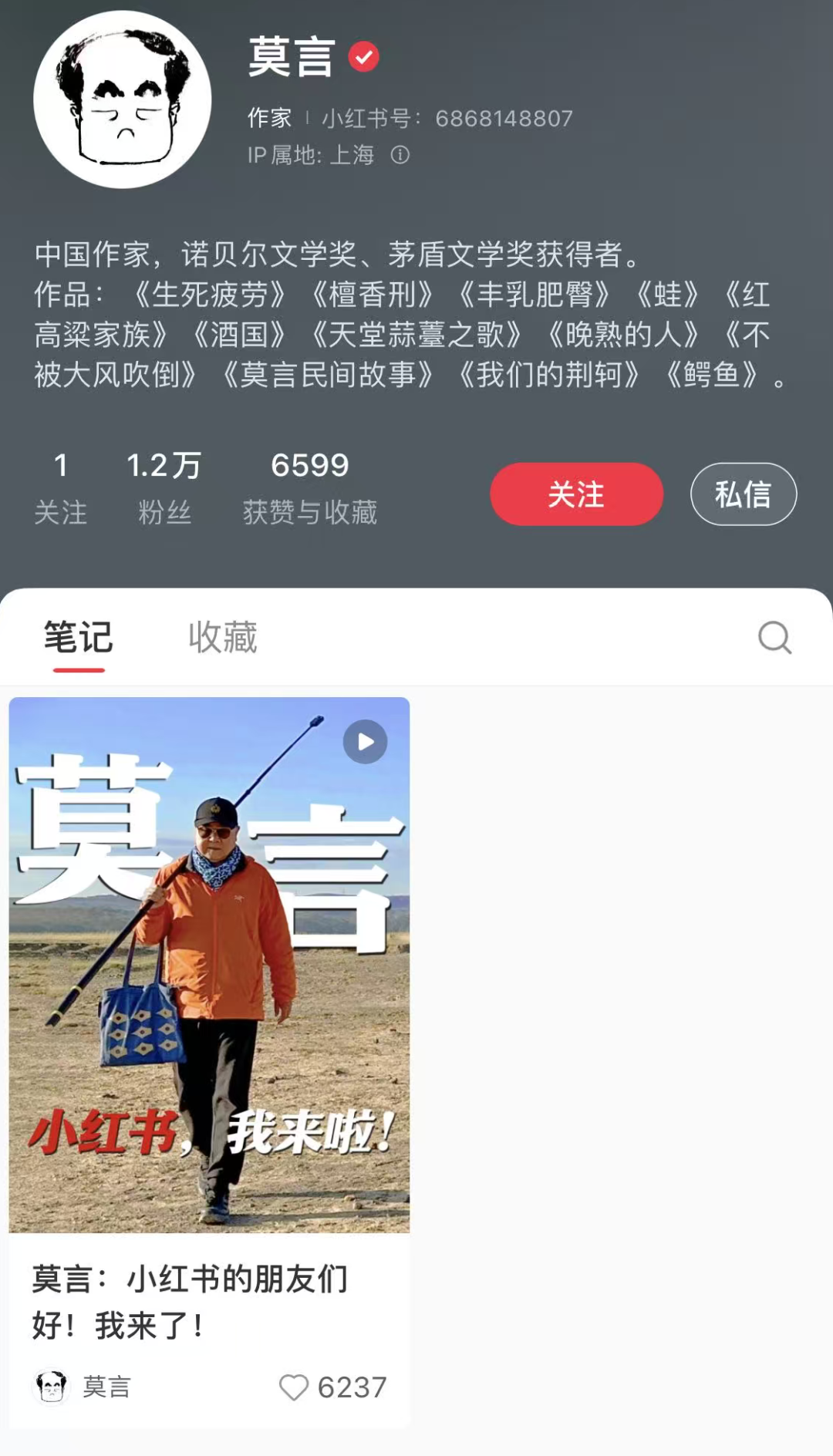Show 获赞与收藏 details
The height and width of the screenshot is (1456, 833).
(x=310, y=487)
